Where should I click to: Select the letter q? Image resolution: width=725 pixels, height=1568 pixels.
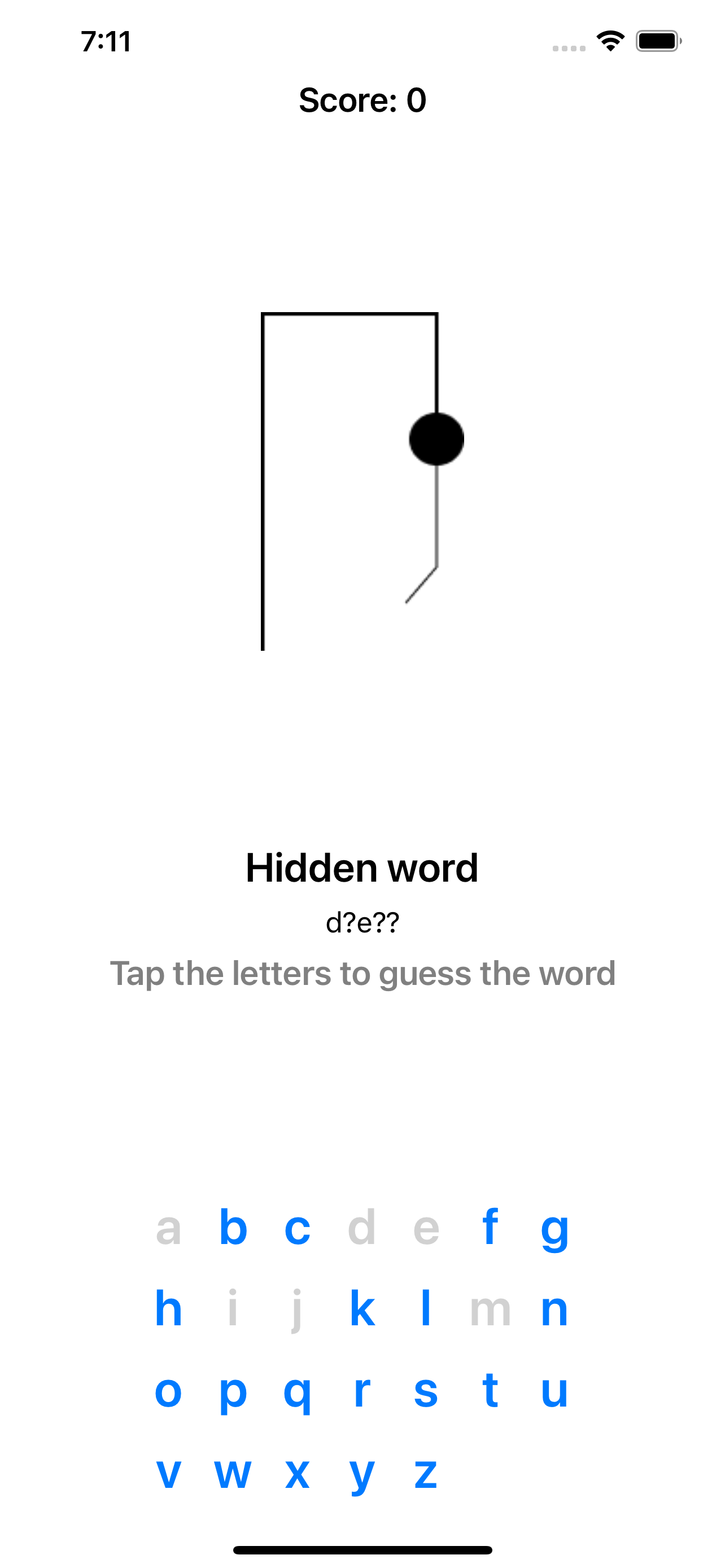point(298,1391)
